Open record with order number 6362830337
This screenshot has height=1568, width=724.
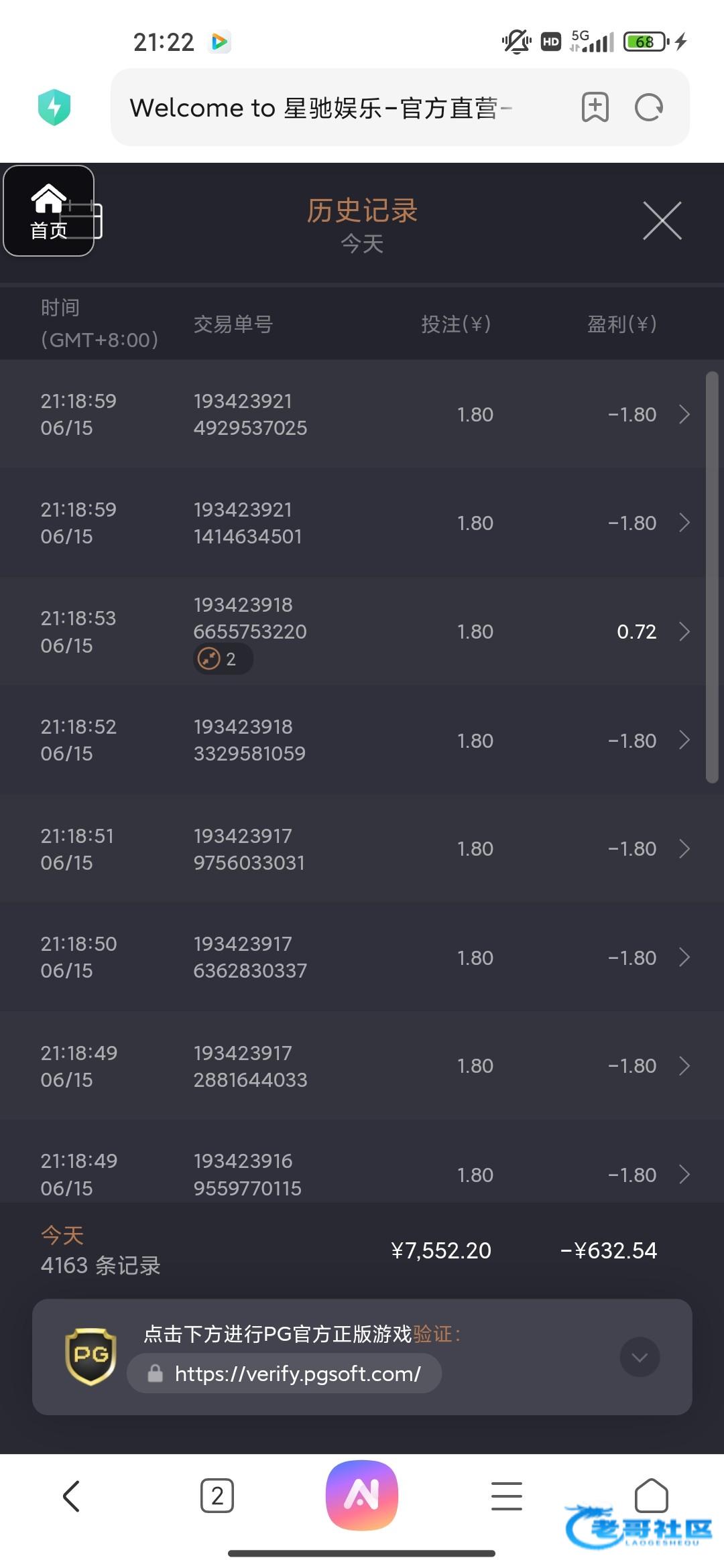[x=353, y=958]
